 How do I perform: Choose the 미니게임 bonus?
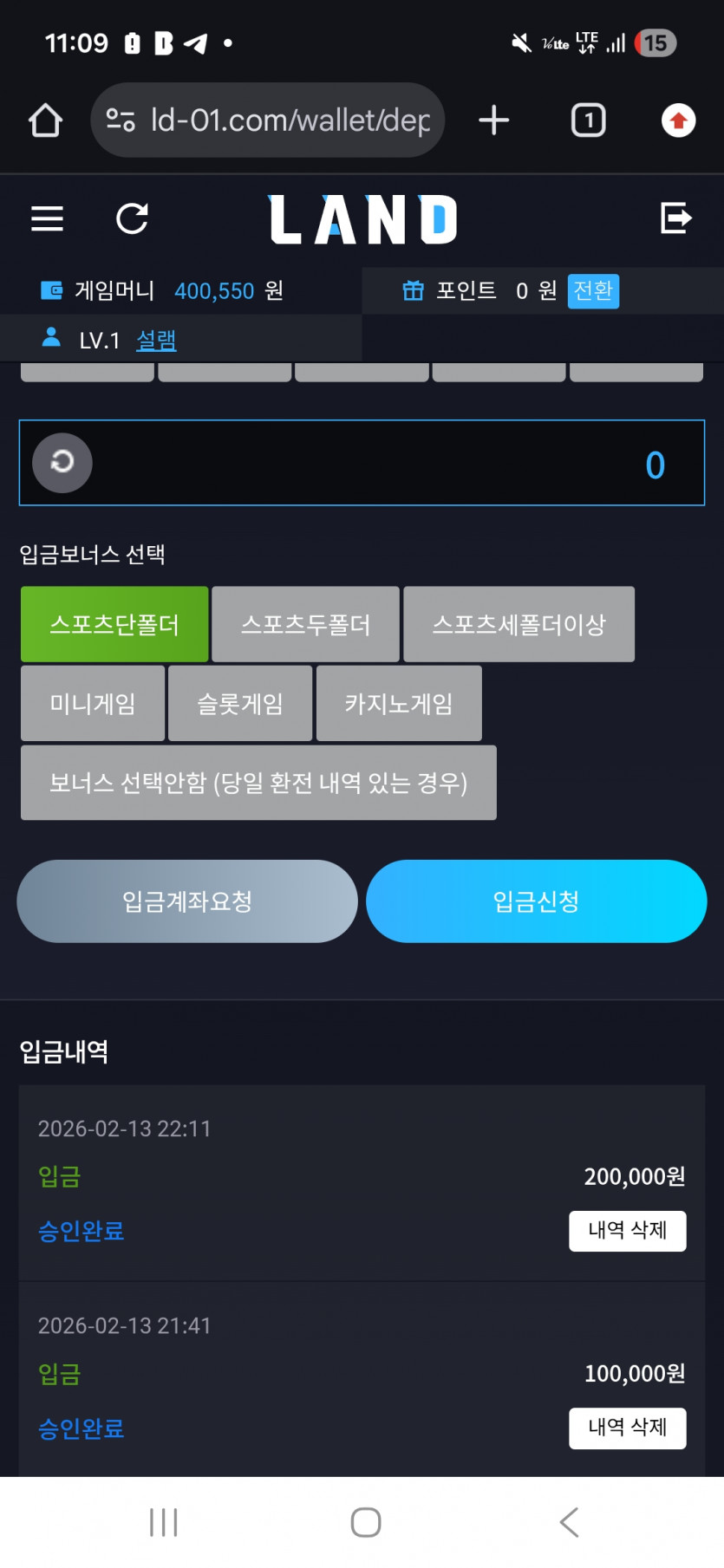[93, 703]
